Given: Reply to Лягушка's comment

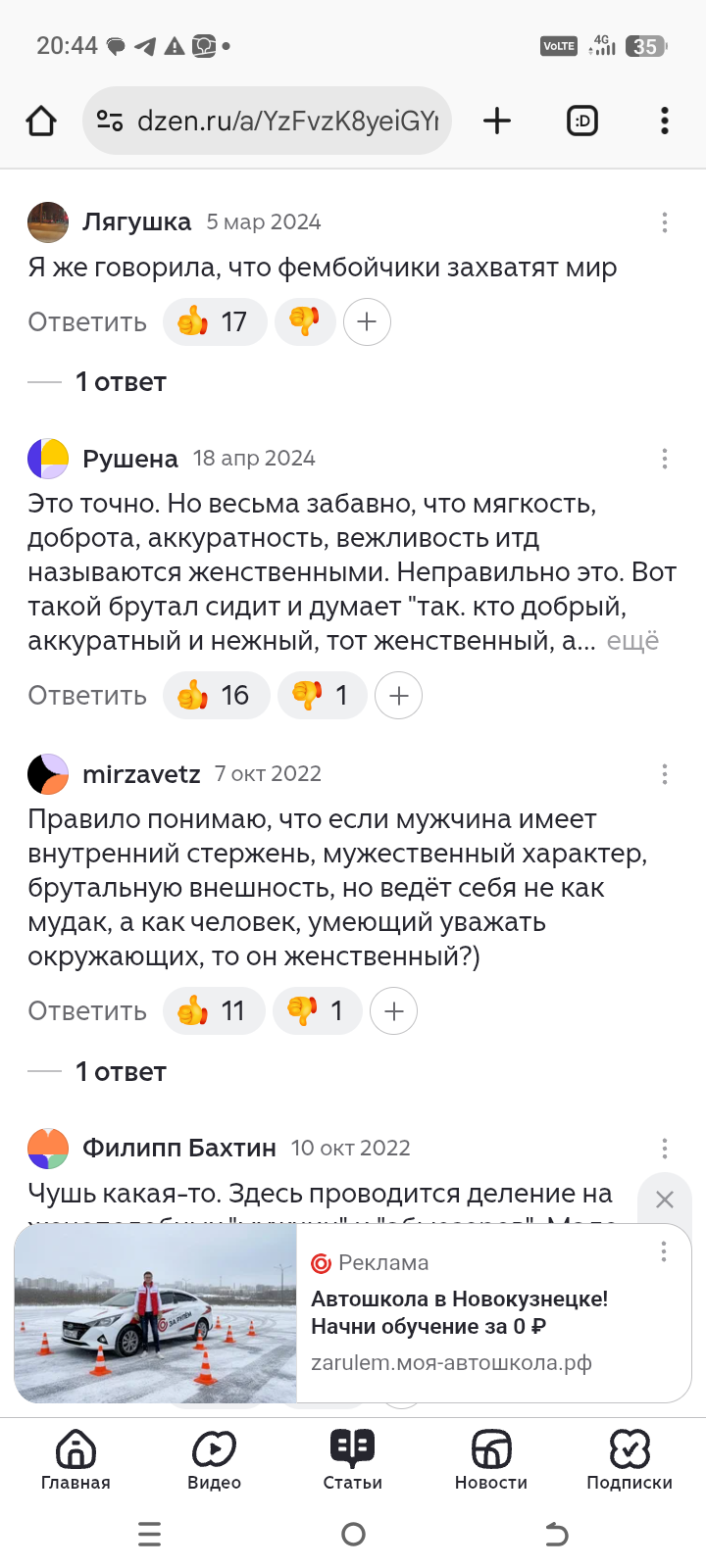Looking at the screenshot, I should click(x=87, y=322).
